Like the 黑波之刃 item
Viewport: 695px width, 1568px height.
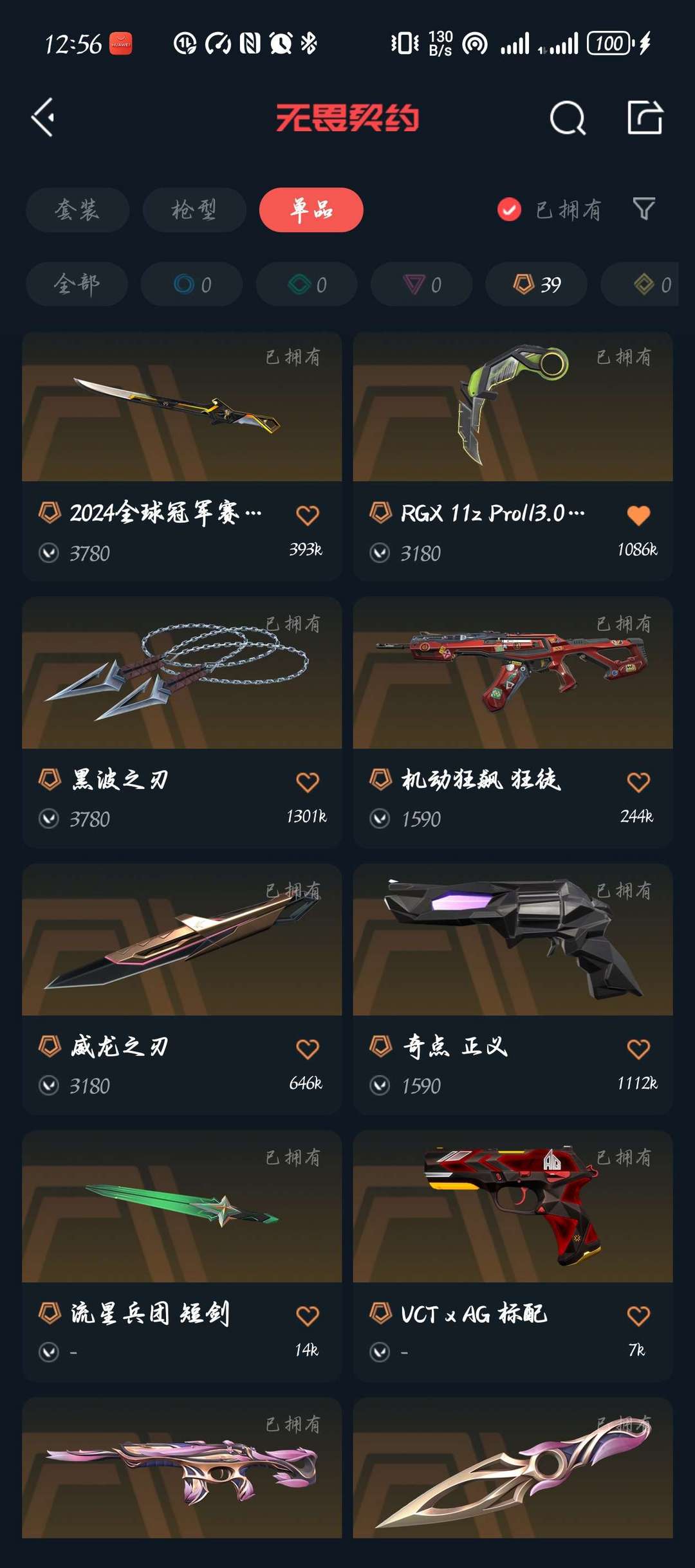tap(308, 781)
